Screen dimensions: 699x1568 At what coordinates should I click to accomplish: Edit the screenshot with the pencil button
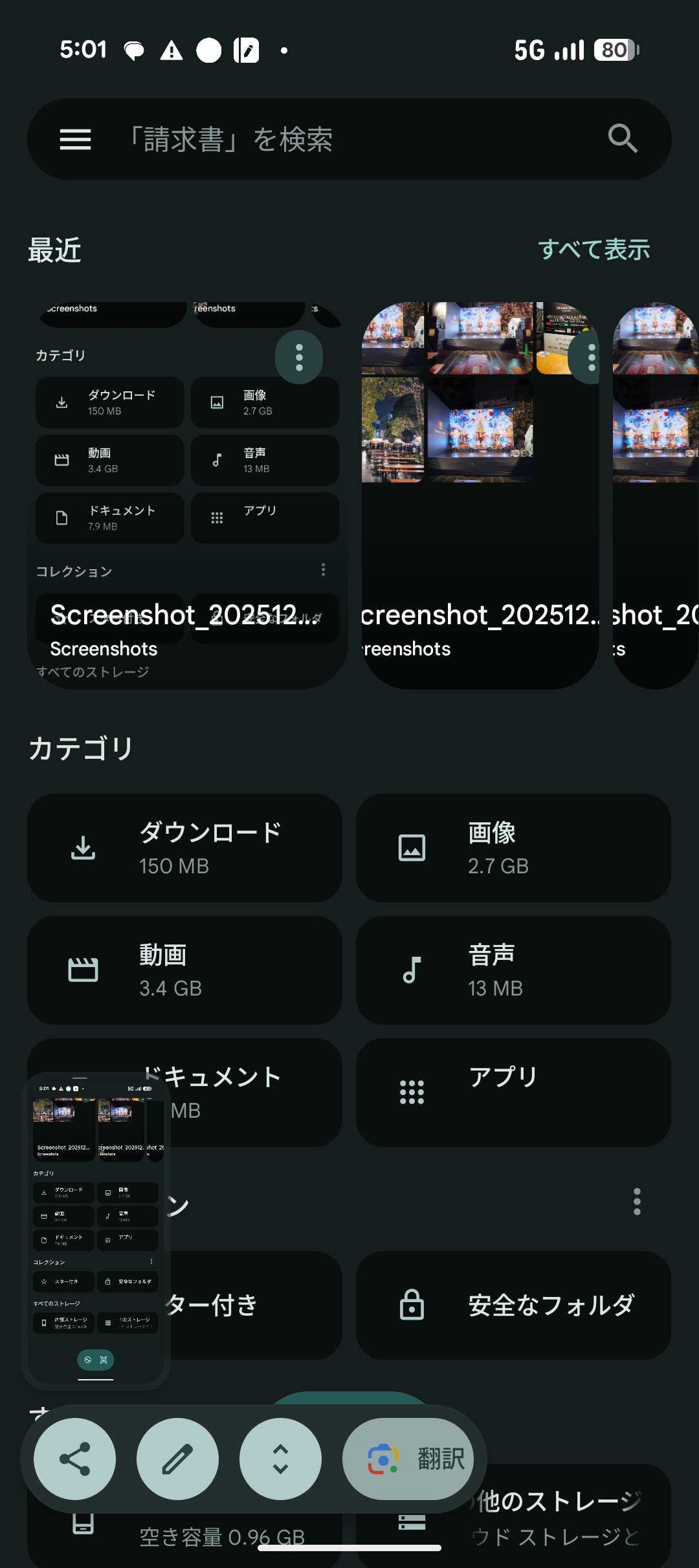point(177,1459)
